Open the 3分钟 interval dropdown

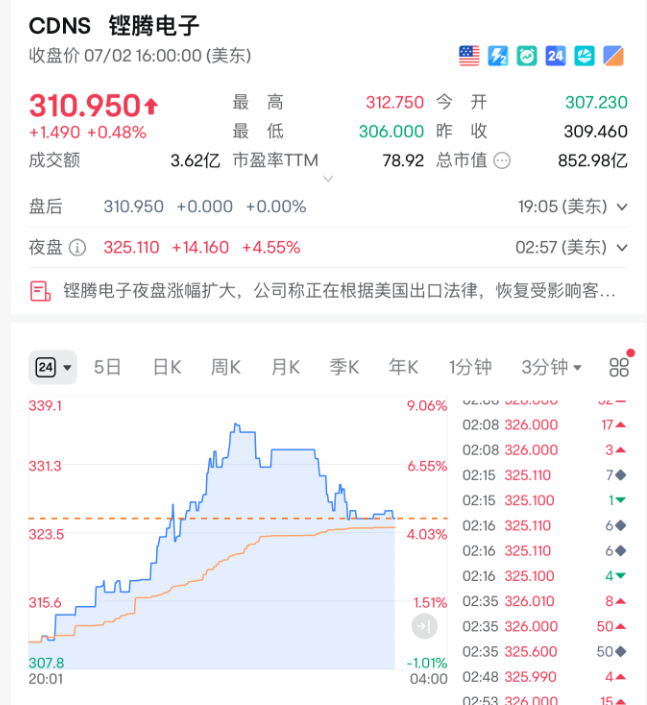pos(551,367)
